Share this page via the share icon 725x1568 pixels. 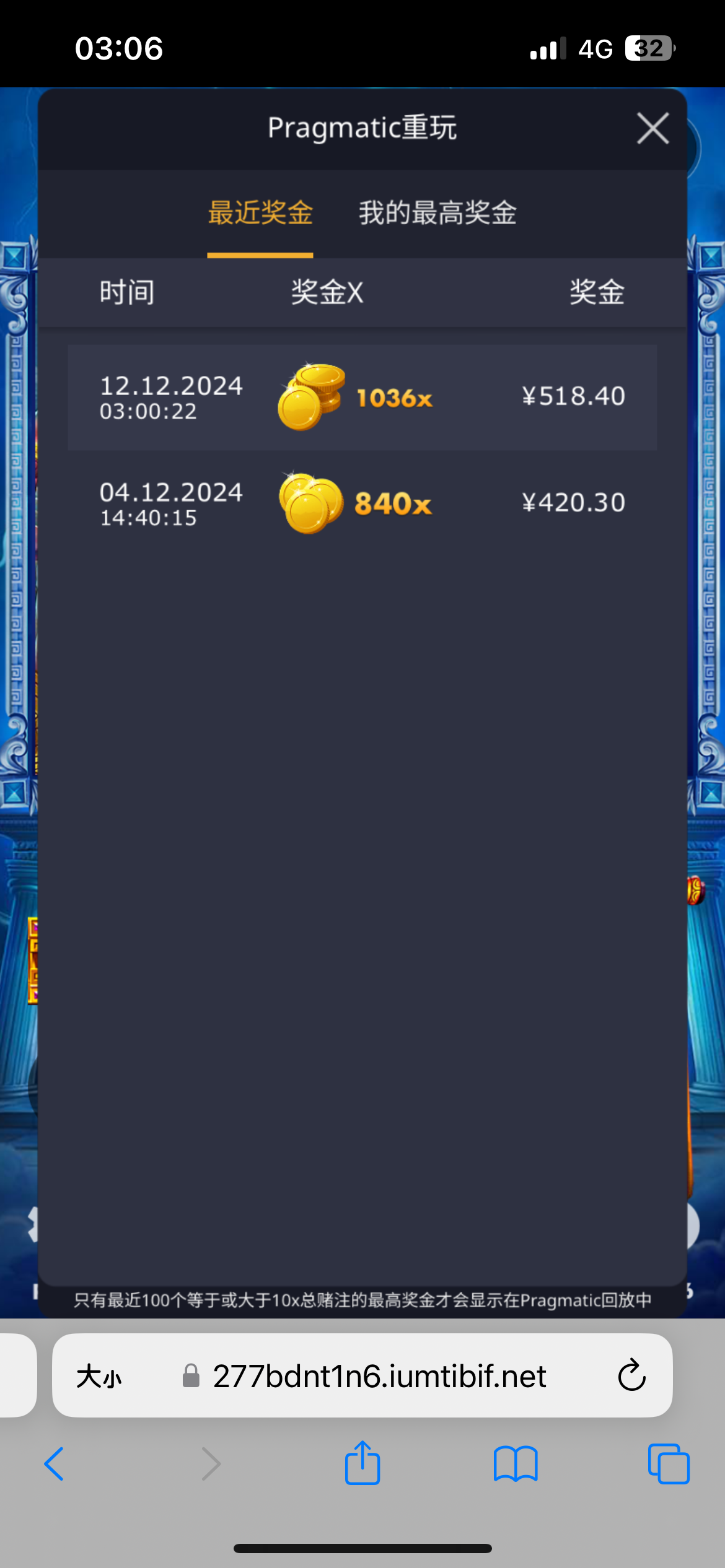pos(362,1463)
